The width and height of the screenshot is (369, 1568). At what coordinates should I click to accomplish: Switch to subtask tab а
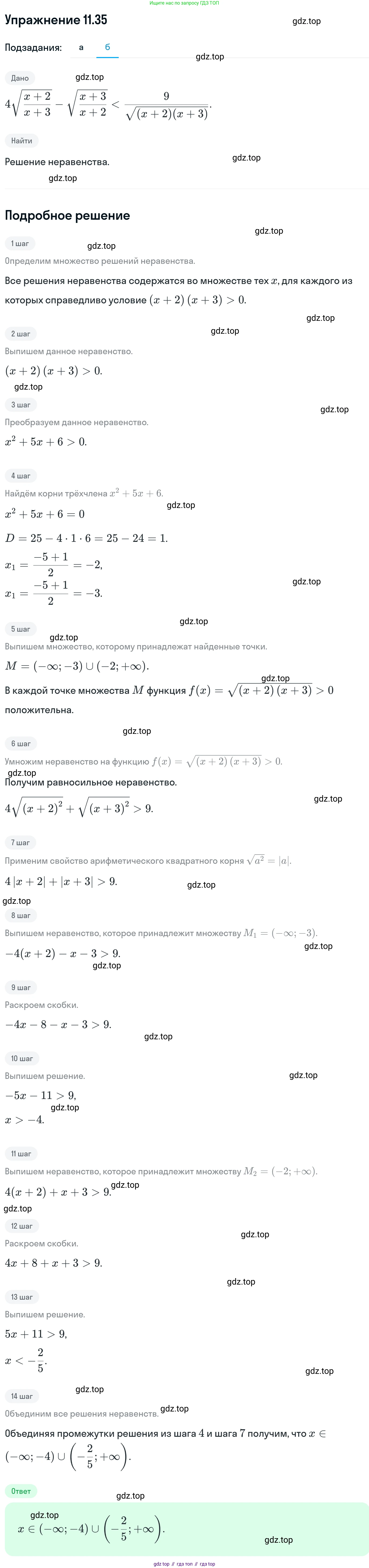click(81, 48)
